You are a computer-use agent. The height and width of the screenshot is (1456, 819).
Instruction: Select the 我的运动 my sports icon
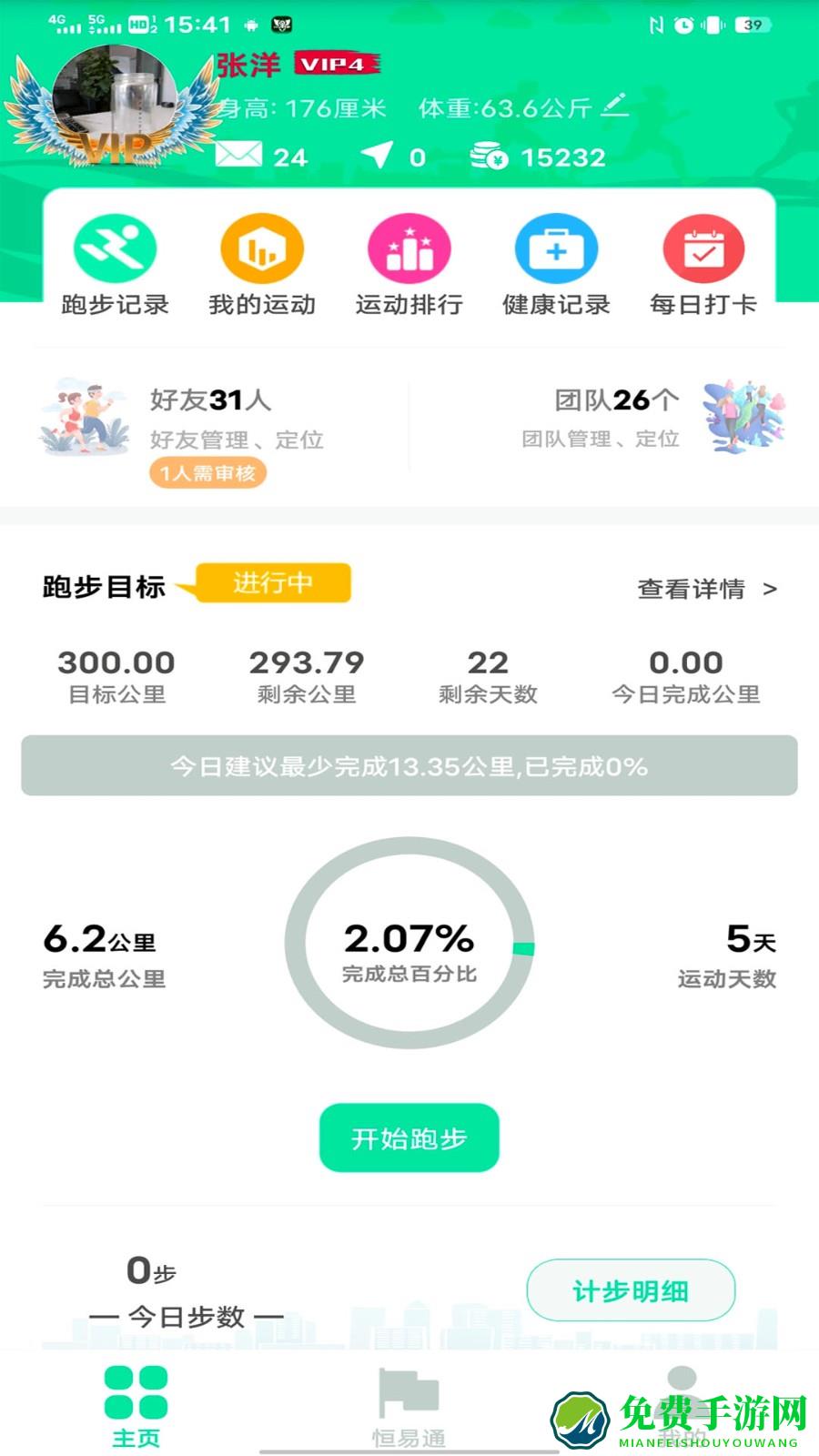point(260,248)
